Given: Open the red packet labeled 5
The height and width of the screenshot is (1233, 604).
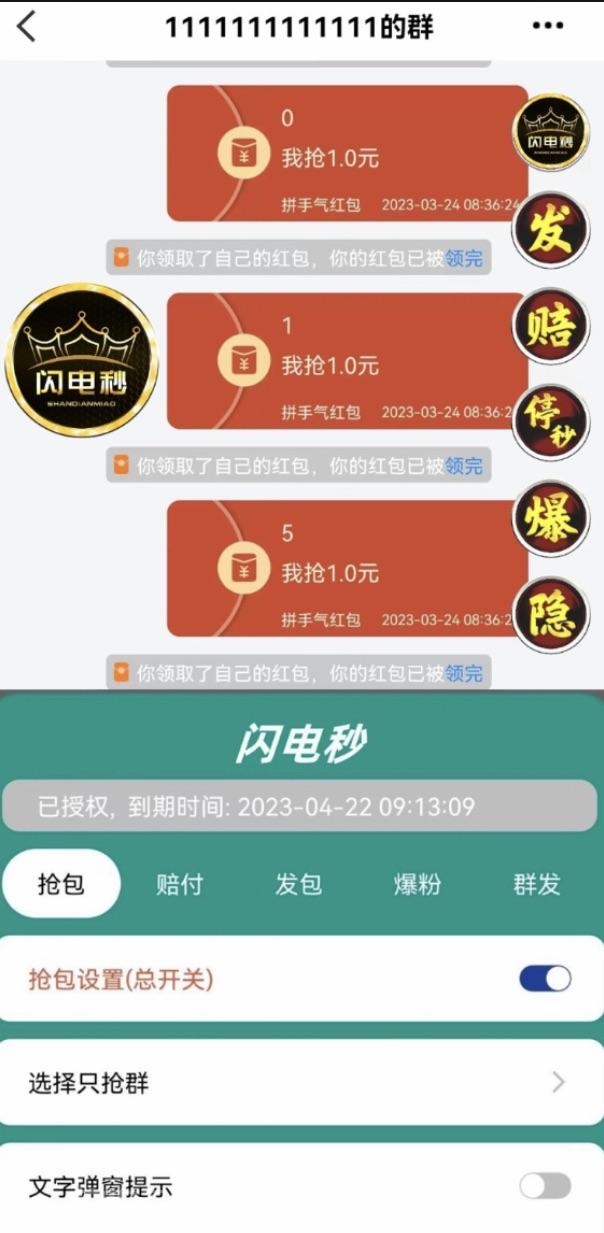Looking at the screenshot, I should tap(340, 568).
